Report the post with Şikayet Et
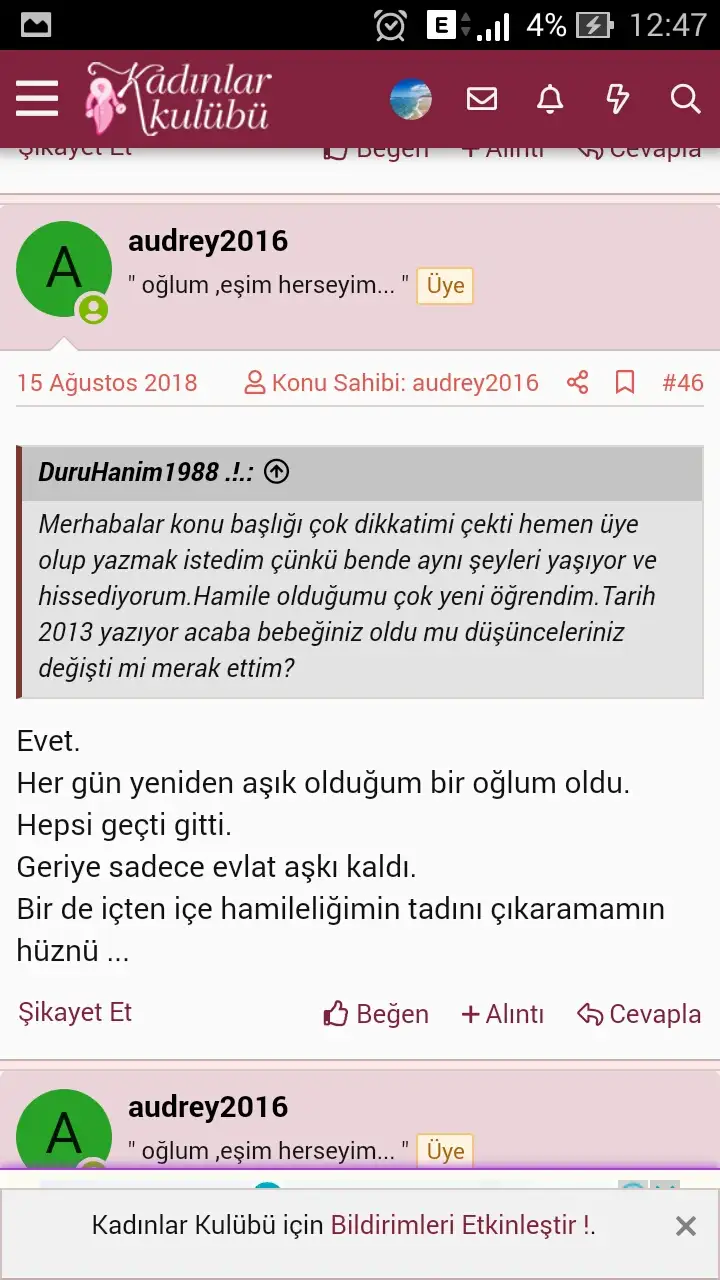Screen dimensions: 720x1280 pos(75,1012)
